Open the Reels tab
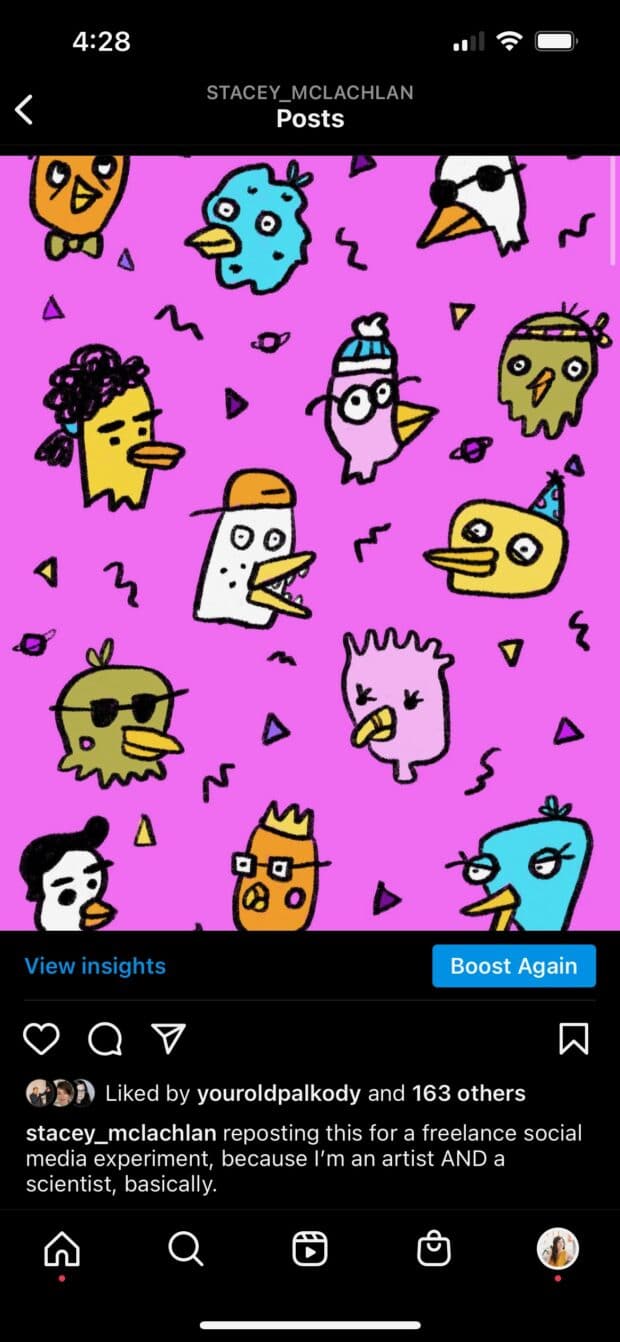 309,1248
